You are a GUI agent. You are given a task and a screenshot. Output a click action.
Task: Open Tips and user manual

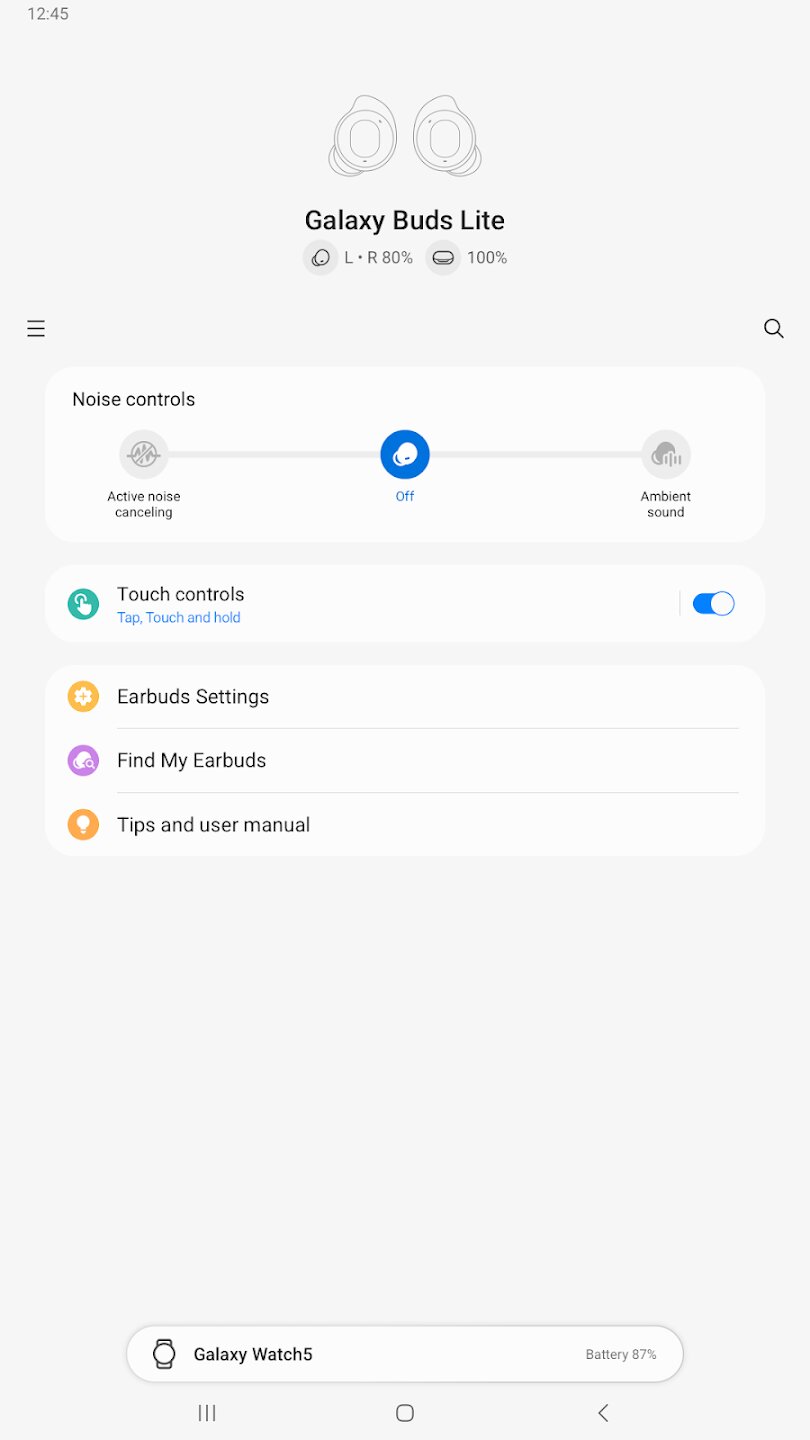405,824
